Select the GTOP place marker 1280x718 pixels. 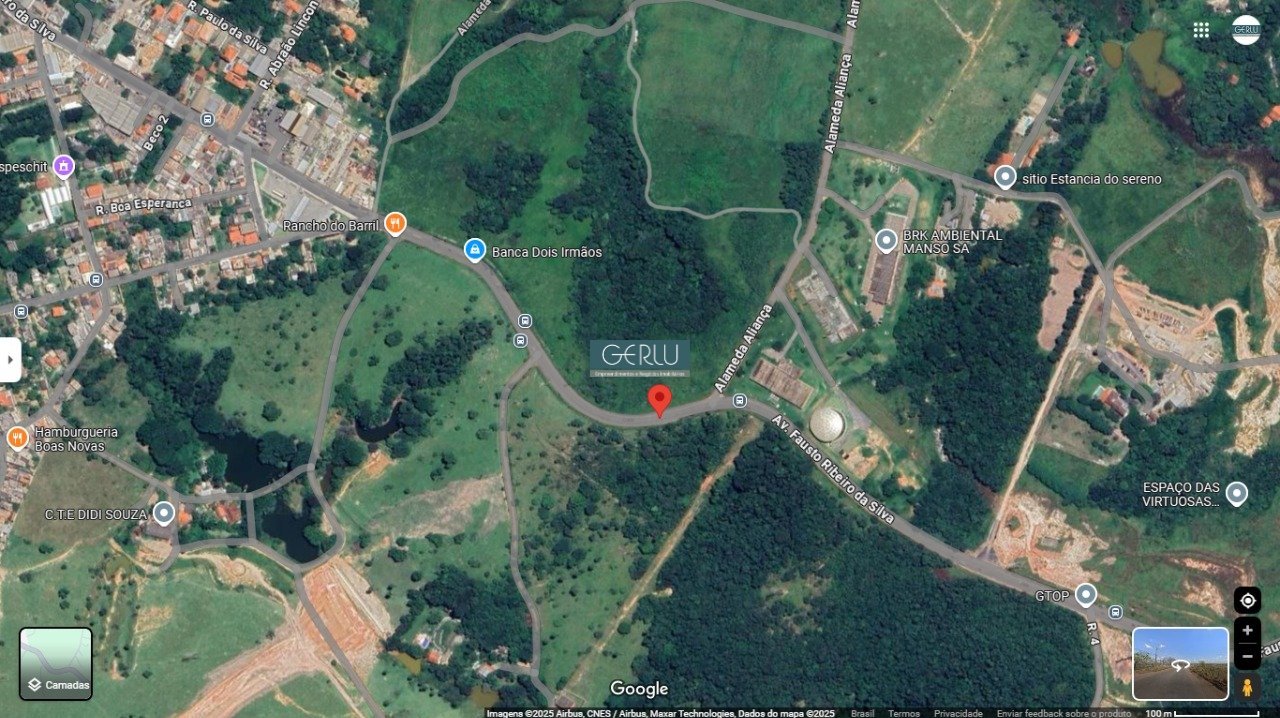(1086, 596)
